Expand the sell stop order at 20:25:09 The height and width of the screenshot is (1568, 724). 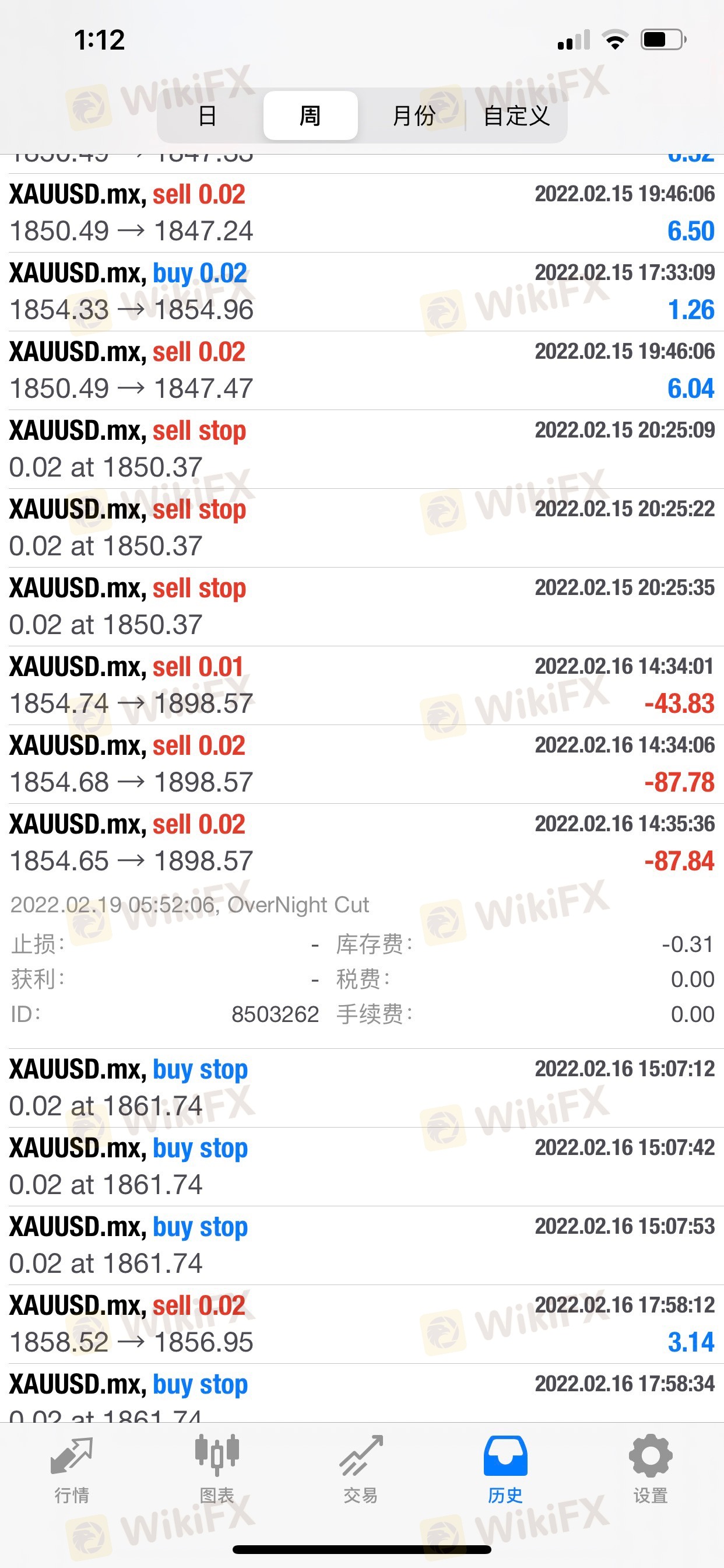tap(362, 449)
